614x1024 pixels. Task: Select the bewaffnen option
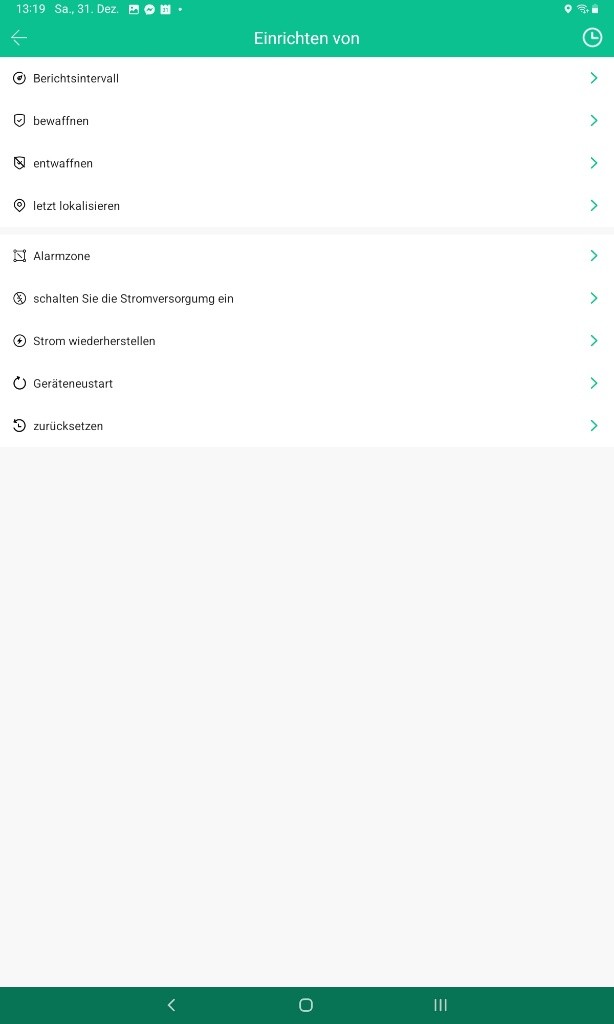point(307,121)
